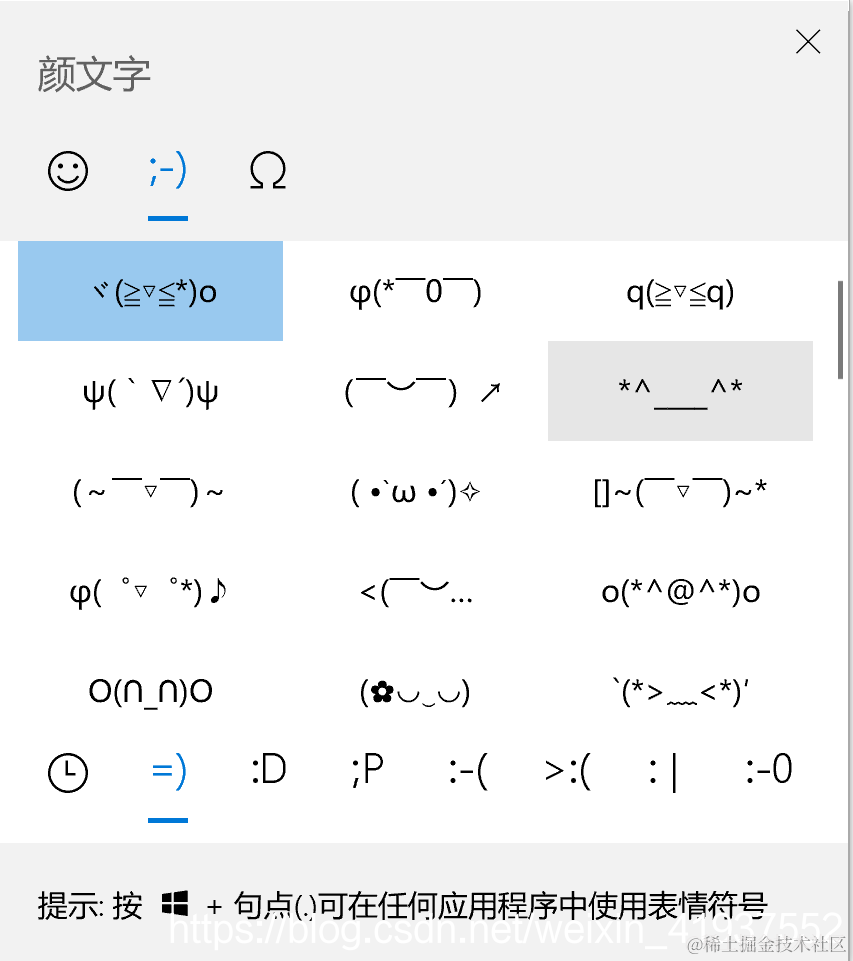Pick the *^____^* kaomoji
This screenshot has height=961, width=853.
coord(680,391)
